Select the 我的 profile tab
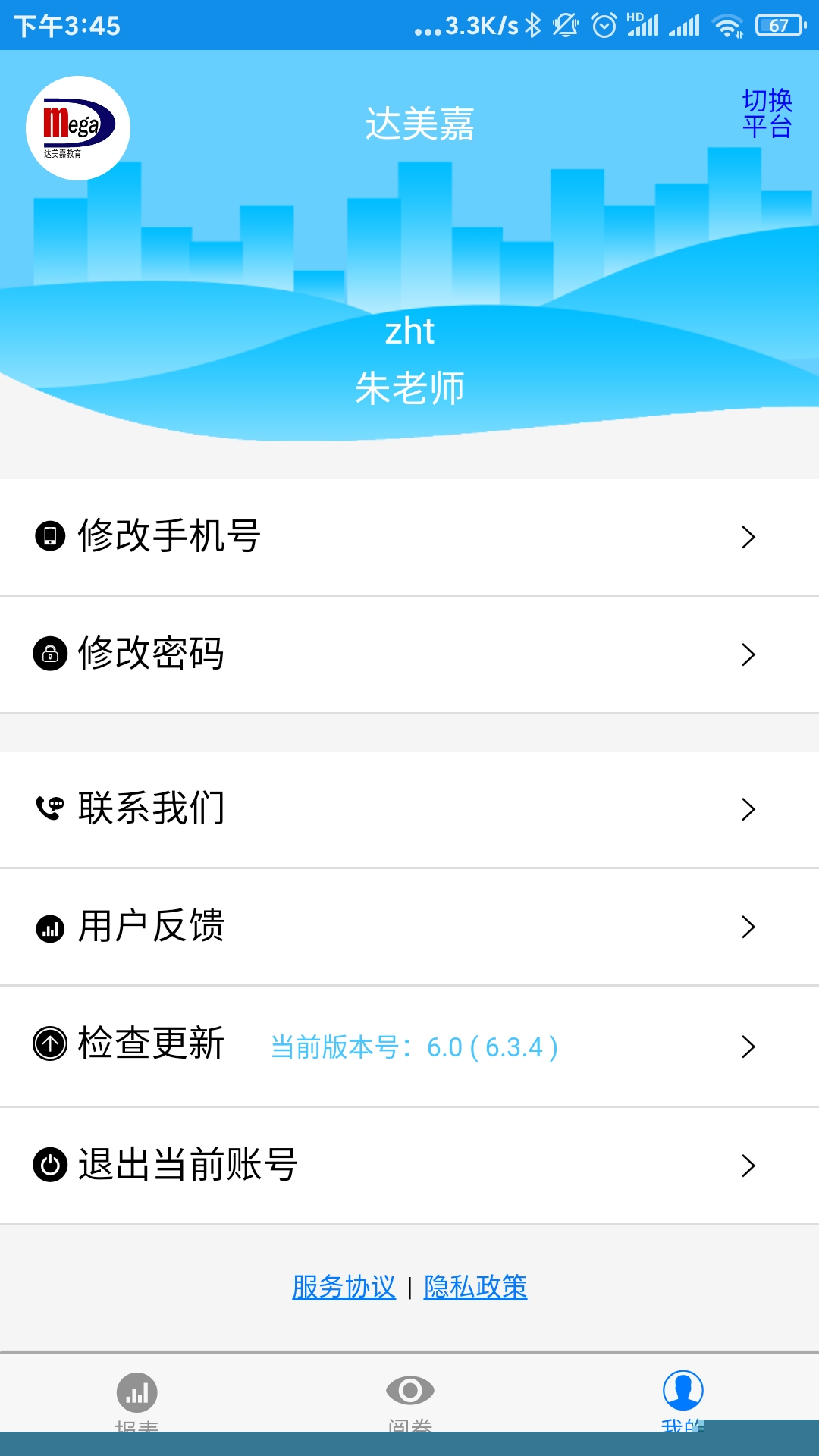This screenshot has height=1456, width=819. click(x=682, y=1398)
